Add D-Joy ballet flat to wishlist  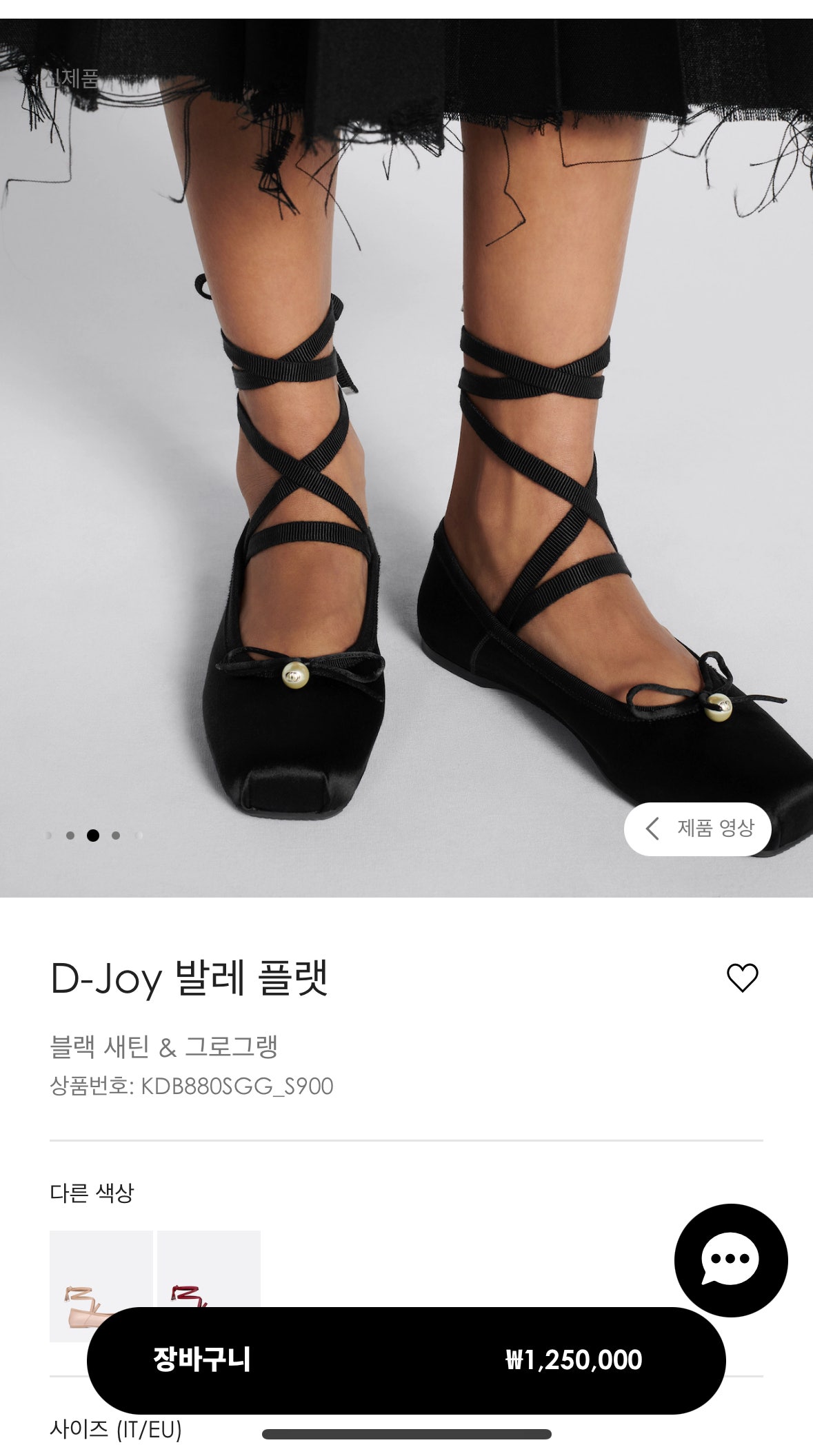[x=742, y=978]
